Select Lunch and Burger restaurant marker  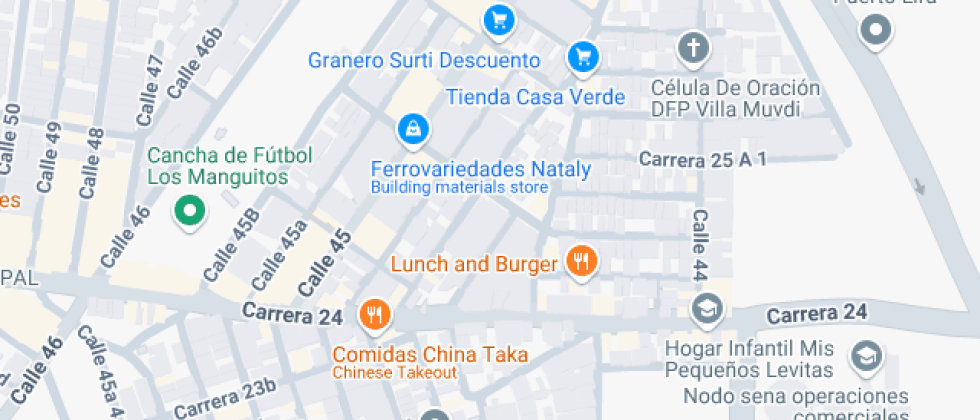[581, 262]
